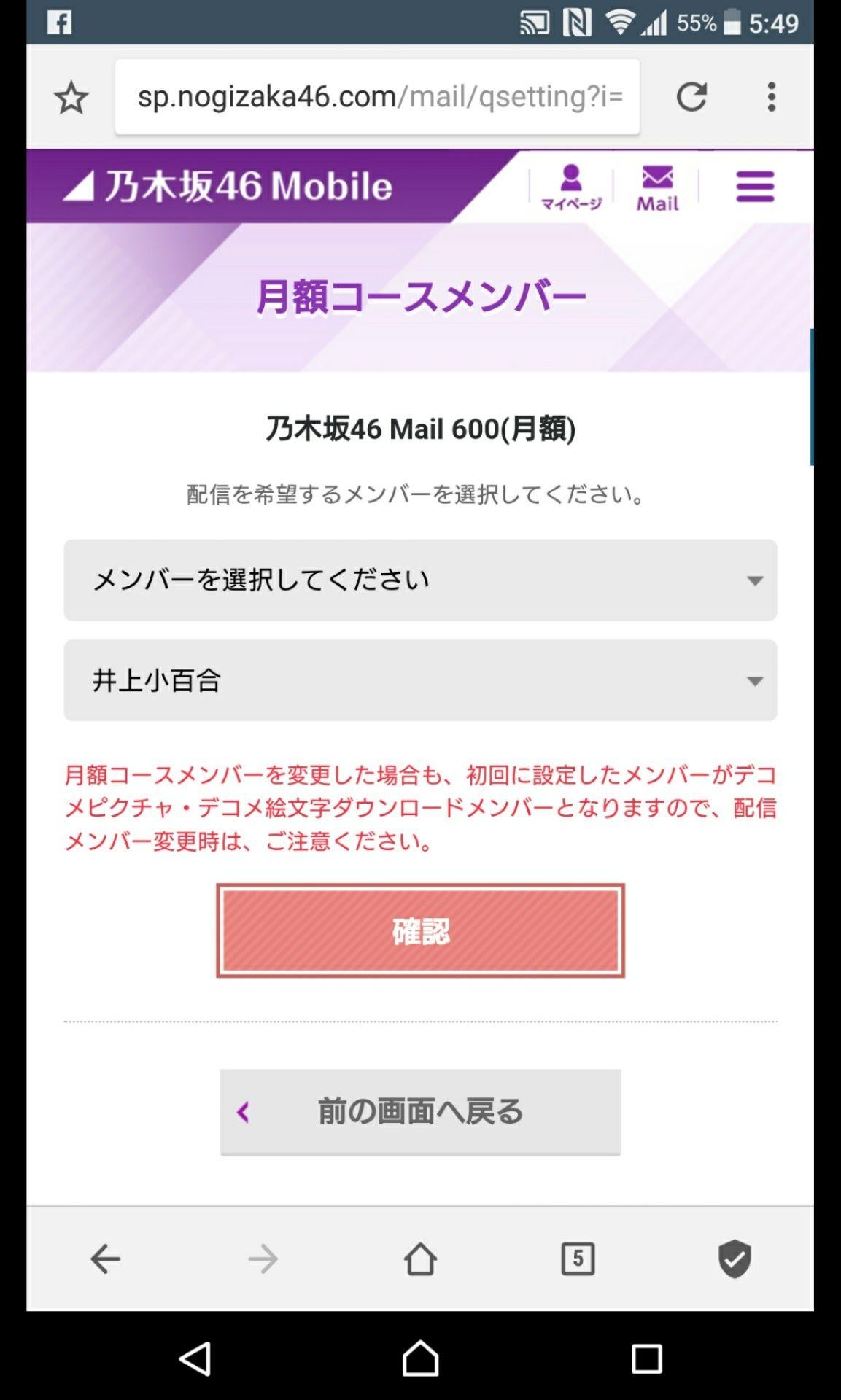Open the browser security shield
The image size is (841, 1400).
click(735, 1259)
